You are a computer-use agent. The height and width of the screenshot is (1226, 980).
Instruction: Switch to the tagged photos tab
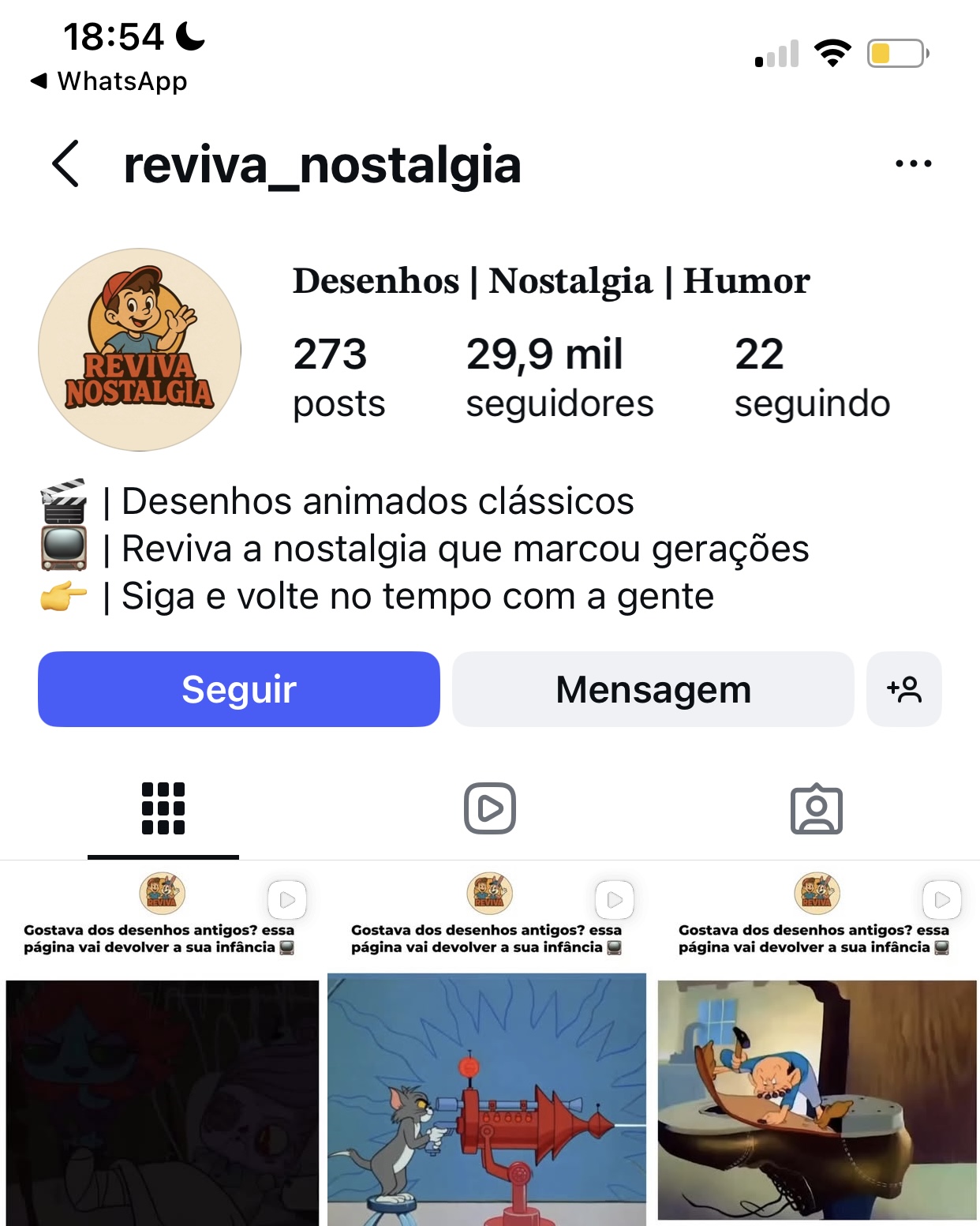pos(817,808)
